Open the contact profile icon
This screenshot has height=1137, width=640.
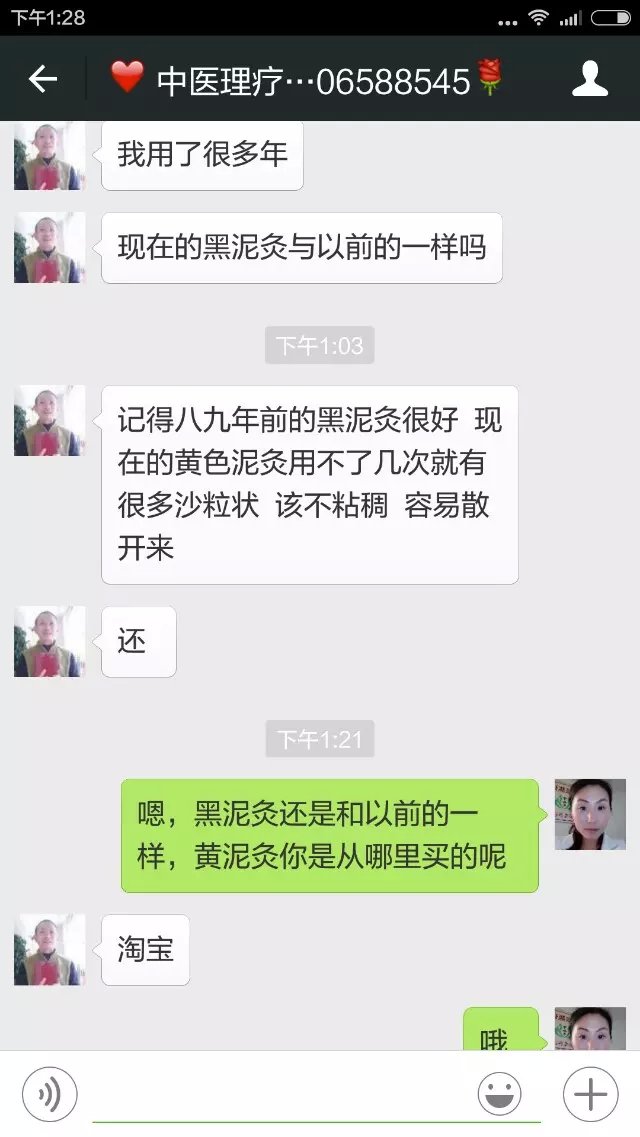tap(590, 79)
